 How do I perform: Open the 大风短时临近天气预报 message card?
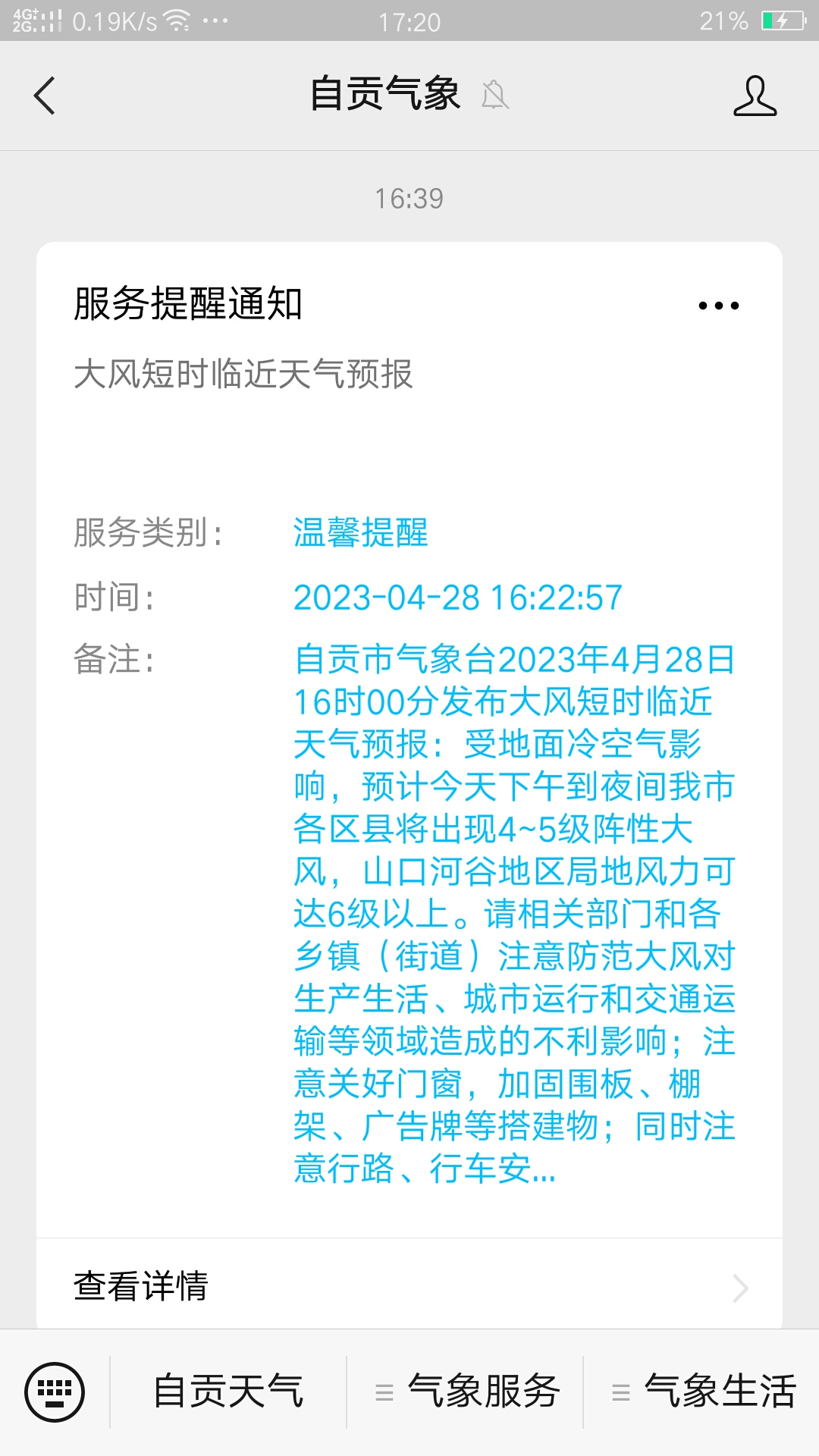point(409,758)
